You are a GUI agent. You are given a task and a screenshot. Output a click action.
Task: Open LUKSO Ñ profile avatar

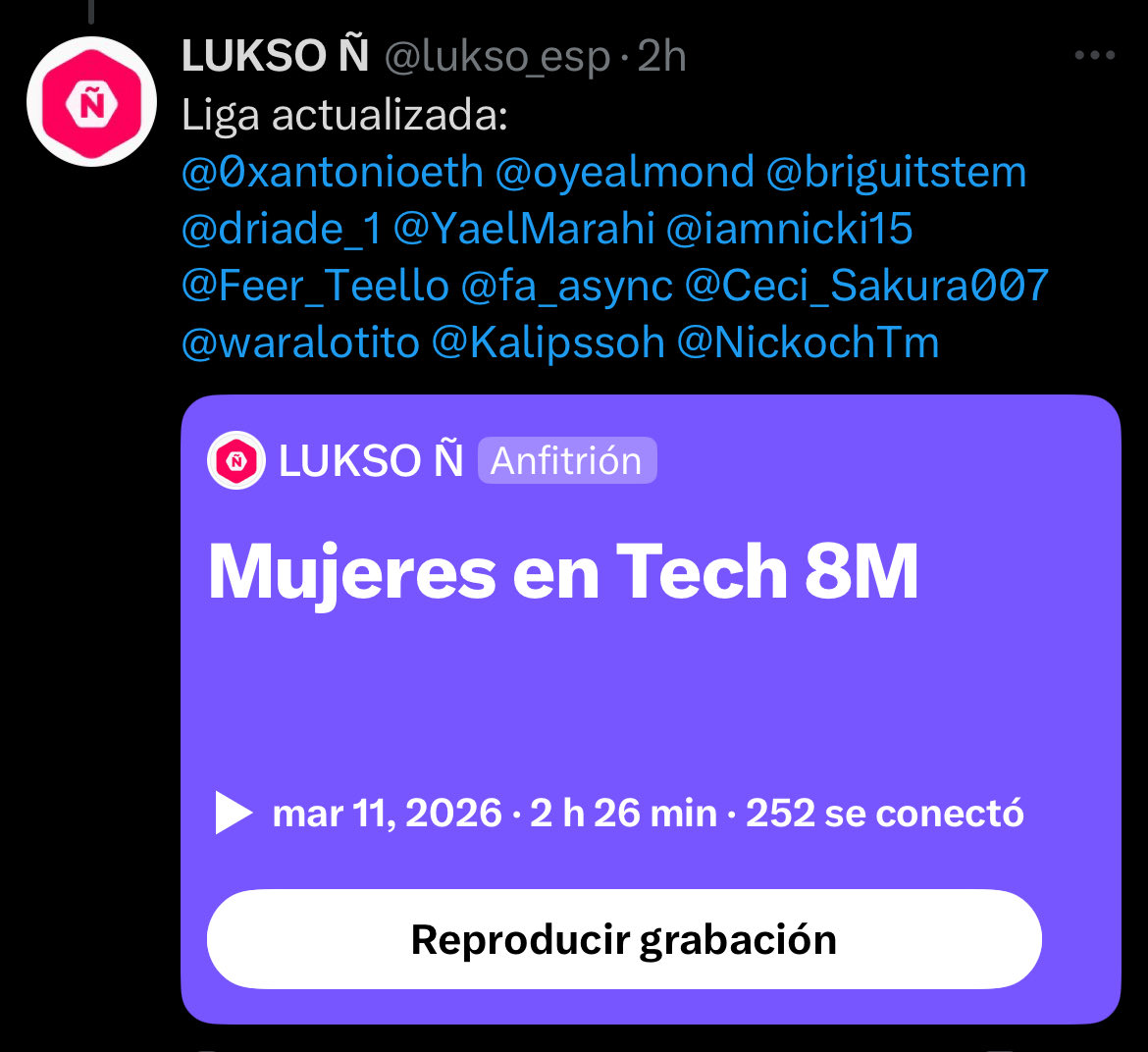[x=91, y=102]
